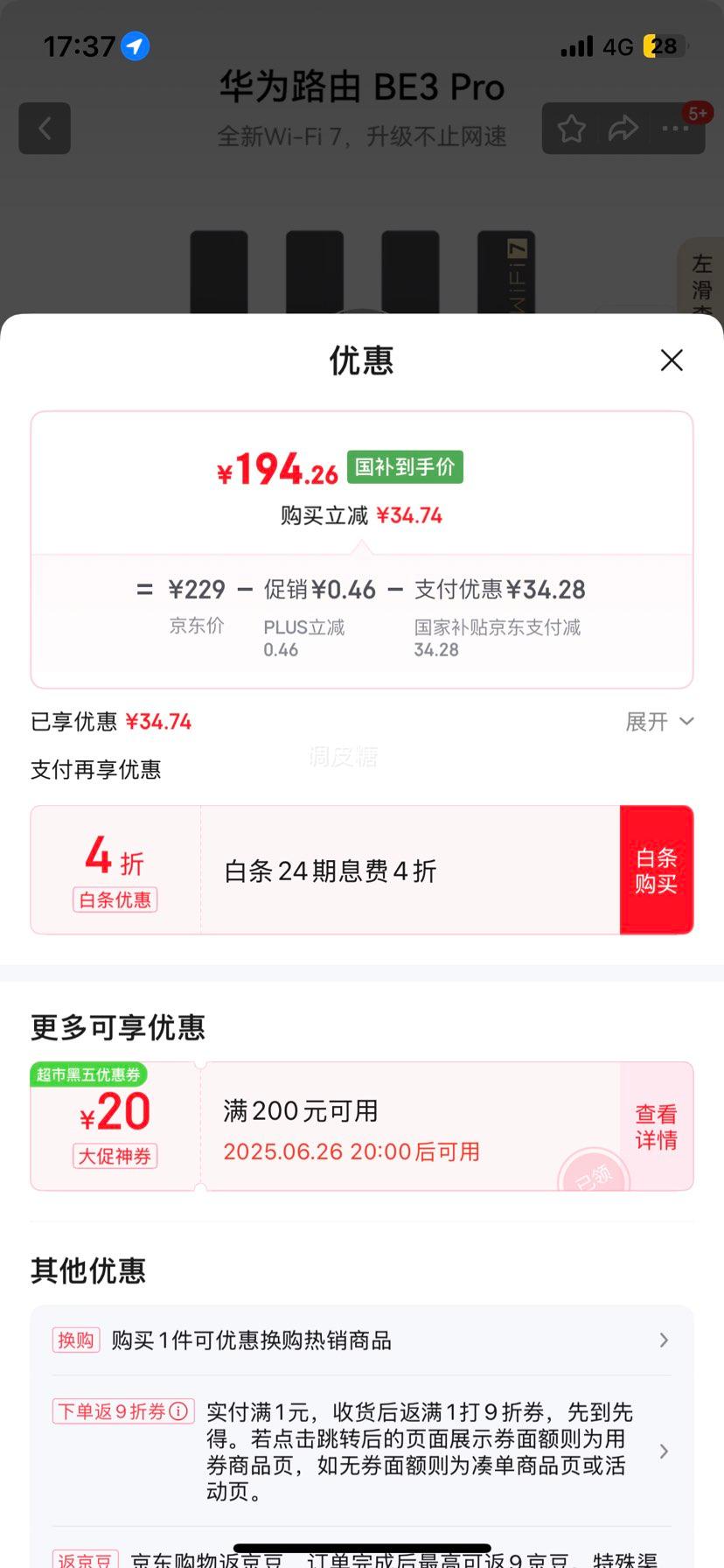Tap 白条购买 to buy with Baitiao

point(656,870)
